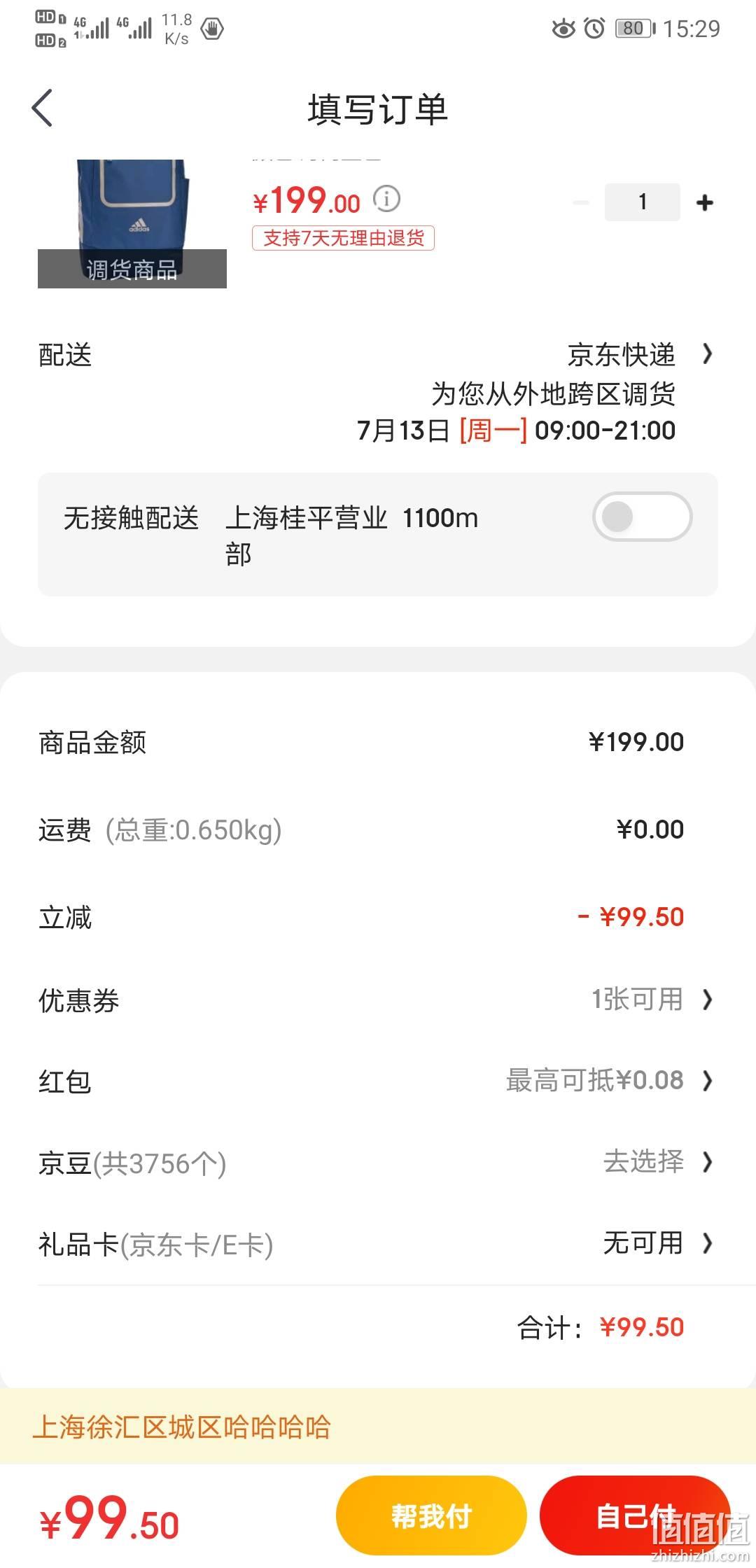The image size is (756, 1568).
Task: Go back from the 填写订单 page
Action: coord(43,108)
